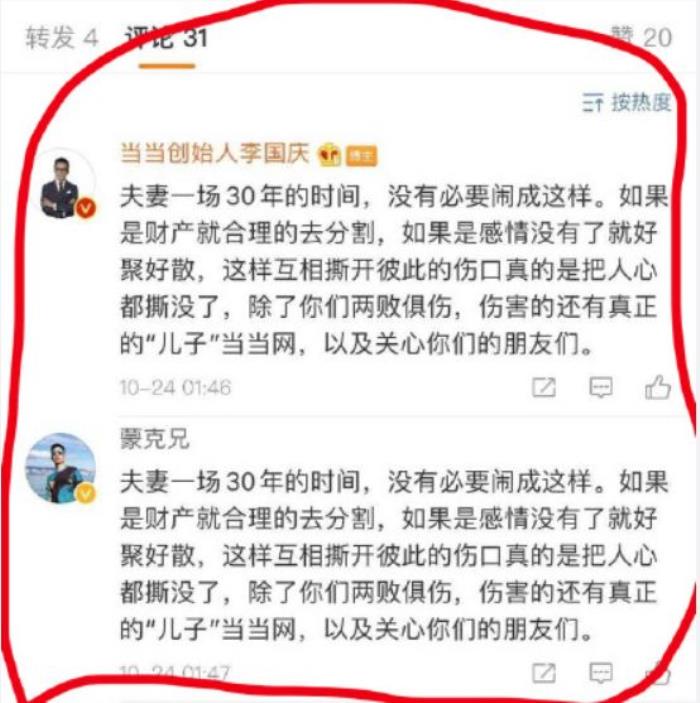Image resolution: width=700 pixels, height=703 pixels.
Task: Open 当当创始人李国庆's profile avatar
Action: [x=67, y=186]
